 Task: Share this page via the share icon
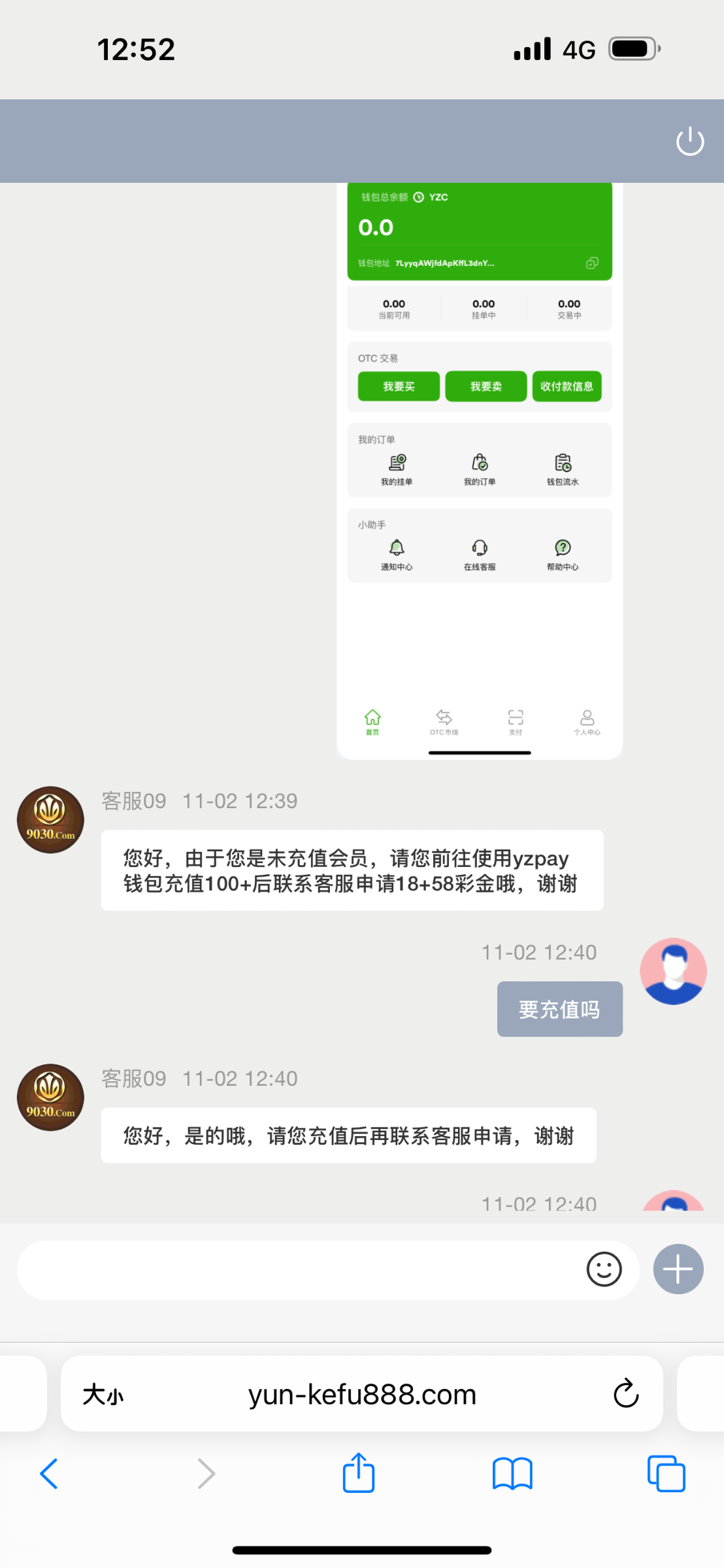coord(359,1473)
